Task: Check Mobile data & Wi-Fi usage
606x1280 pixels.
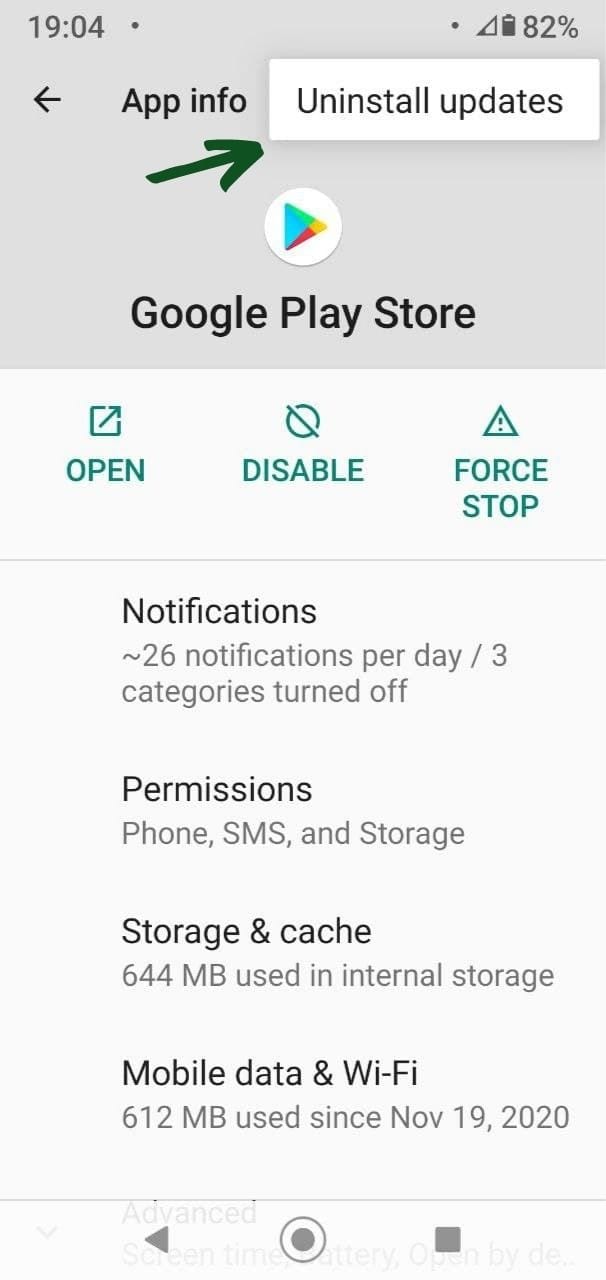Action: coord(303,1094)
